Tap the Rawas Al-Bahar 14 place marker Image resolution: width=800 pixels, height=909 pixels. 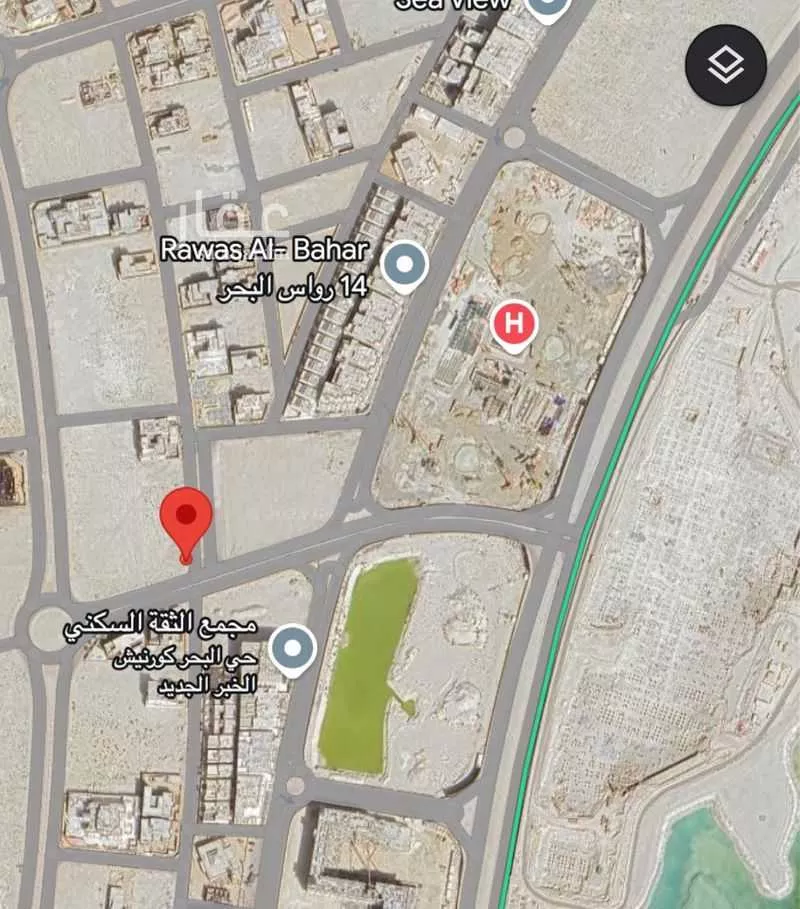(405, 266)
